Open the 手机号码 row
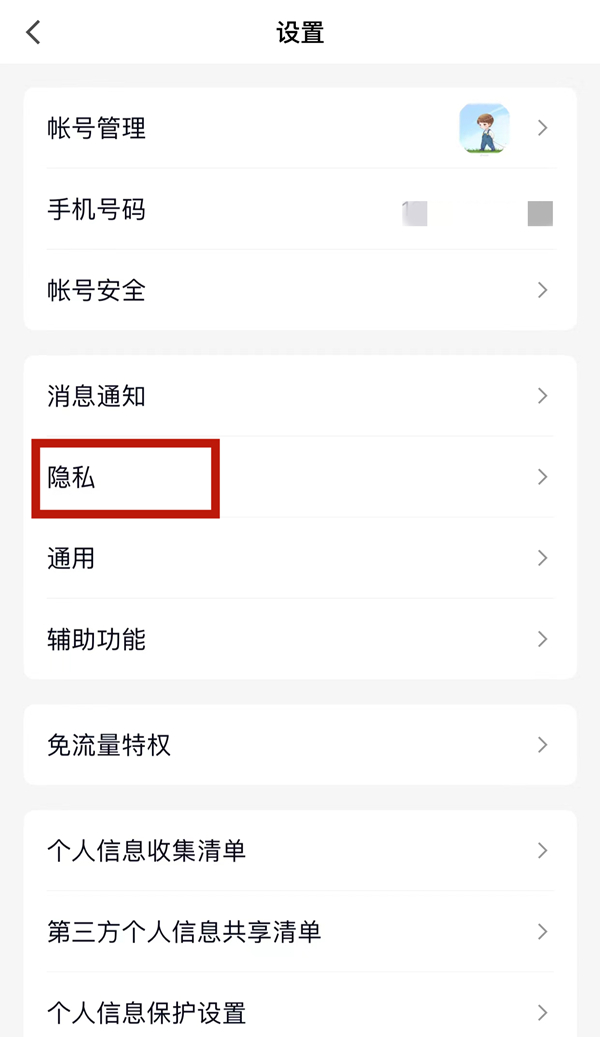 (x=299, y=210)
